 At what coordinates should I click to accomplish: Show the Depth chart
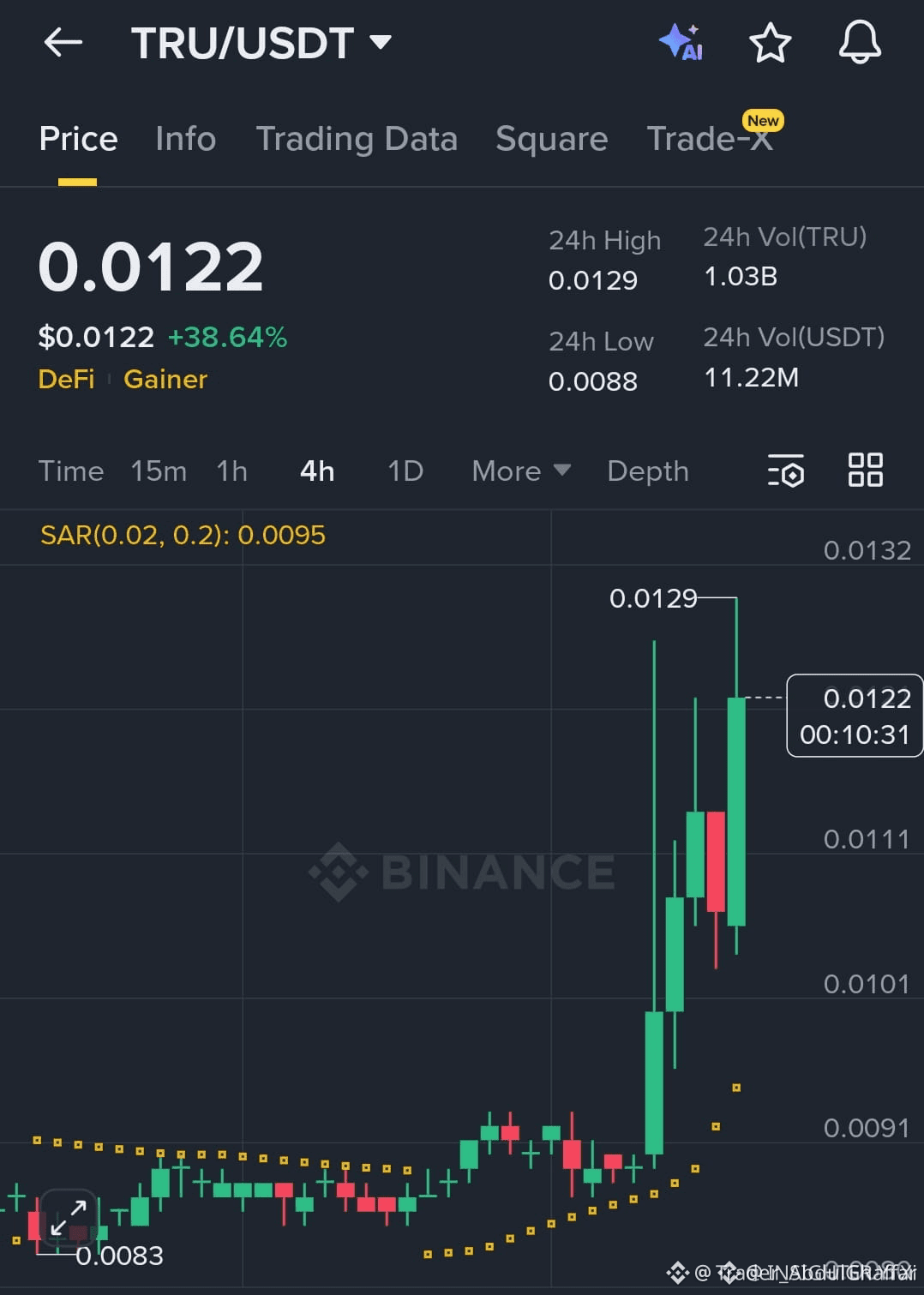(x=648, y=471)
